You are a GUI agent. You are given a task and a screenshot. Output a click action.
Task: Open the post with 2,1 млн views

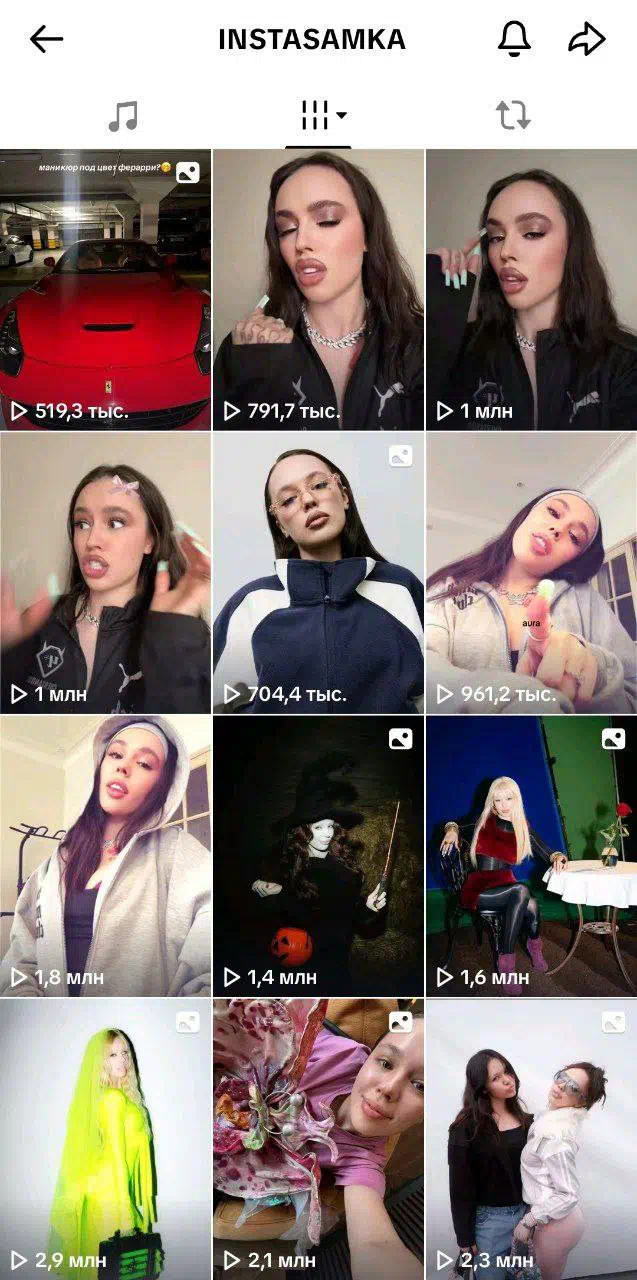(x=318, y=1139)
